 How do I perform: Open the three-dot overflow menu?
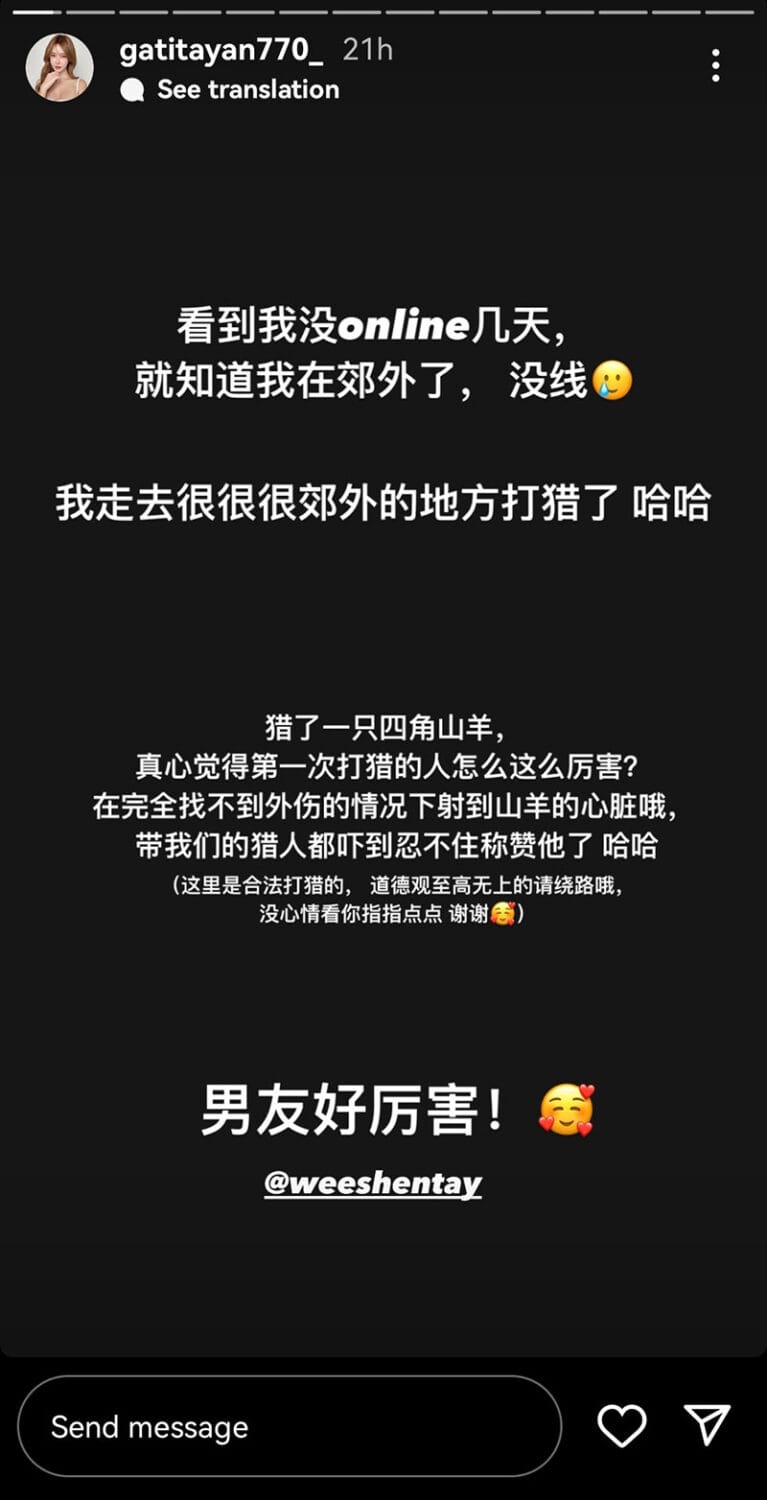tap(715, 65)
